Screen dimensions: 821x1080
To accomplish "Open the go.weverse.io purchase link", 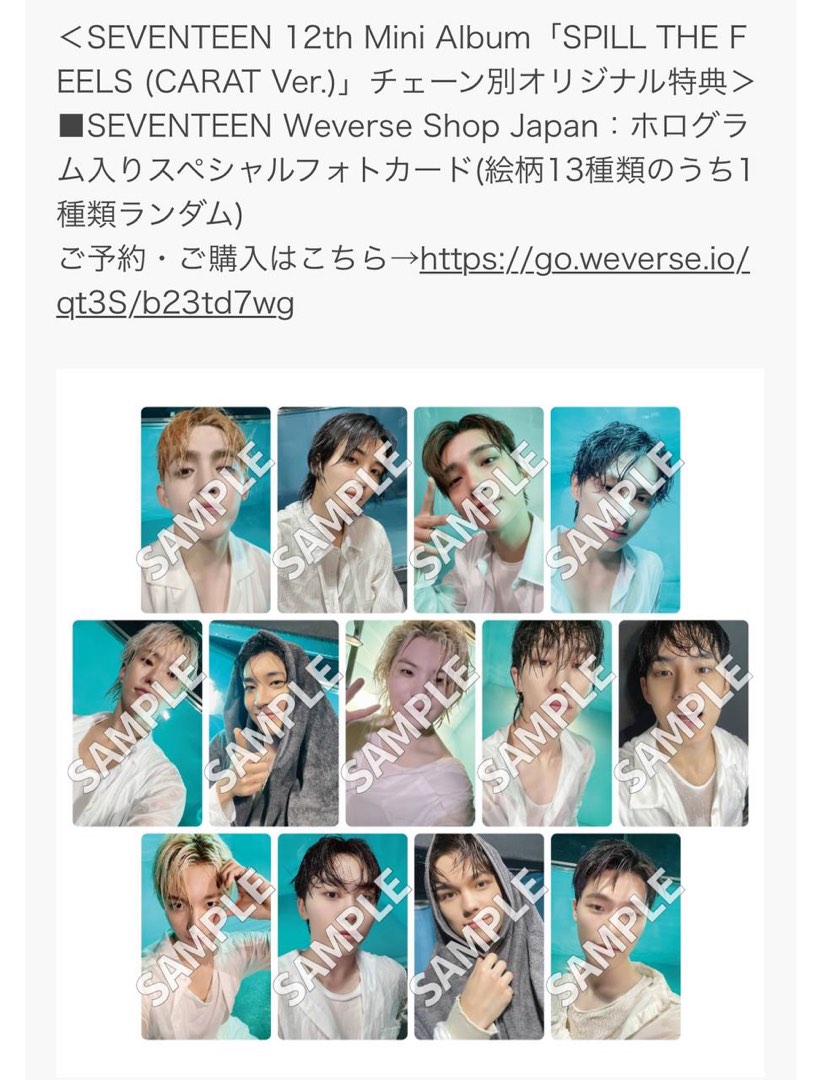I will 584,260.
